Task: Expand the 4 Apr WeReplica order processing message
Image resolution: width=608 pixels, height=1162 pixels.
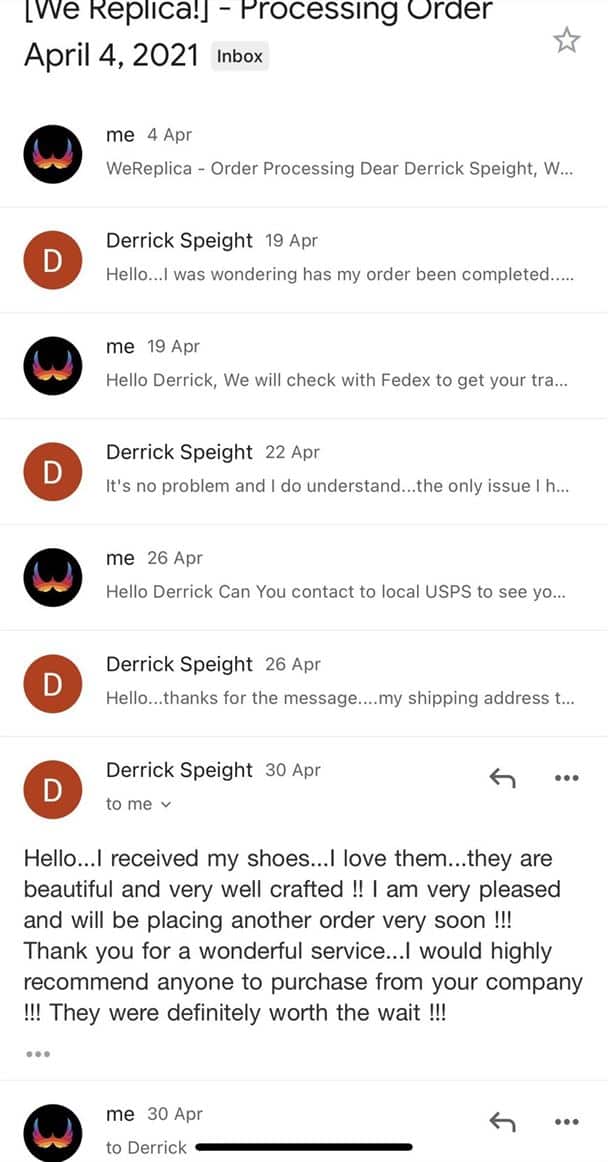Action: [304, 154]
